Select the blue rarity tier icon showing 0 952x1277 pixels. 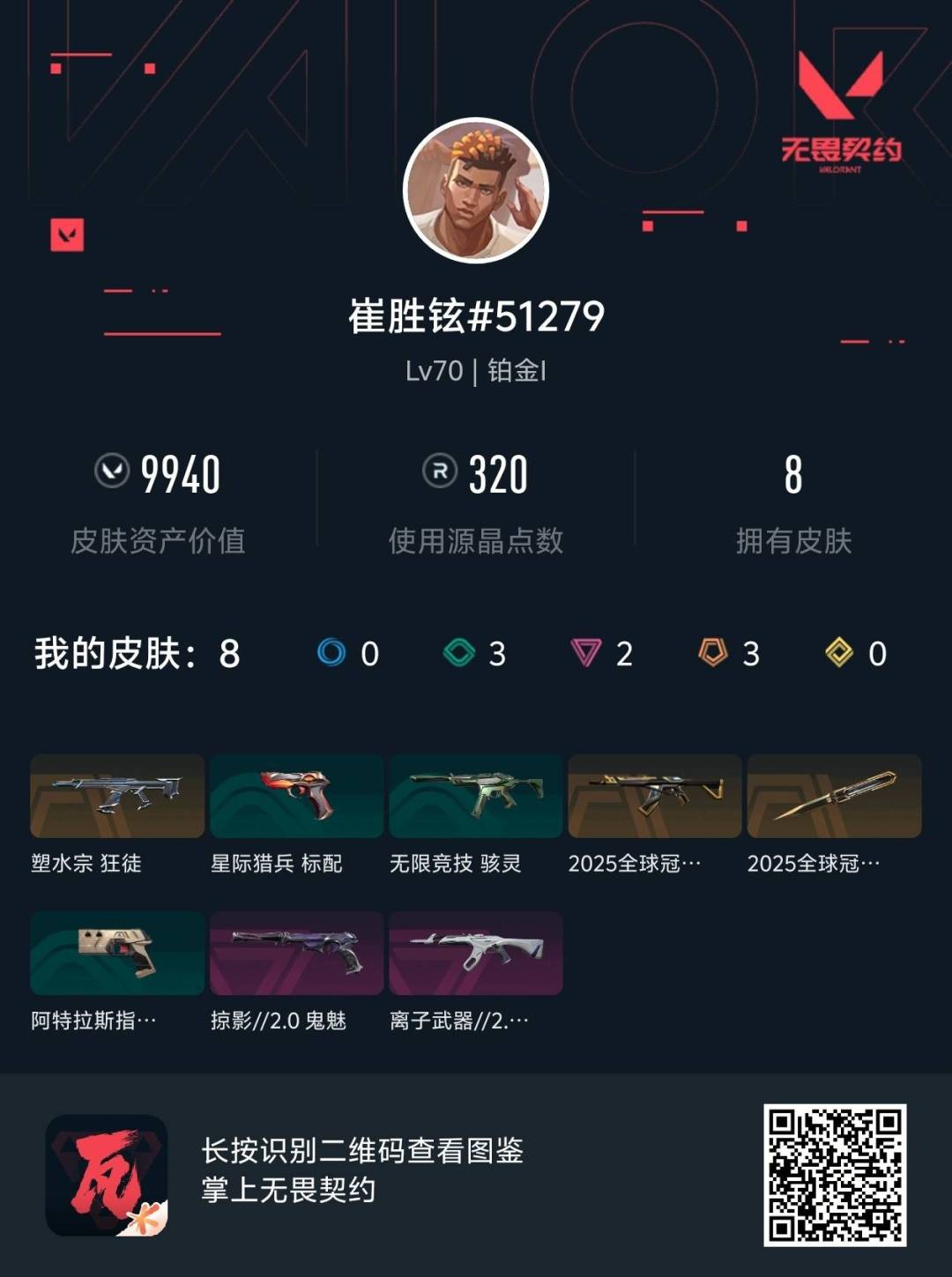click(332, 654)
